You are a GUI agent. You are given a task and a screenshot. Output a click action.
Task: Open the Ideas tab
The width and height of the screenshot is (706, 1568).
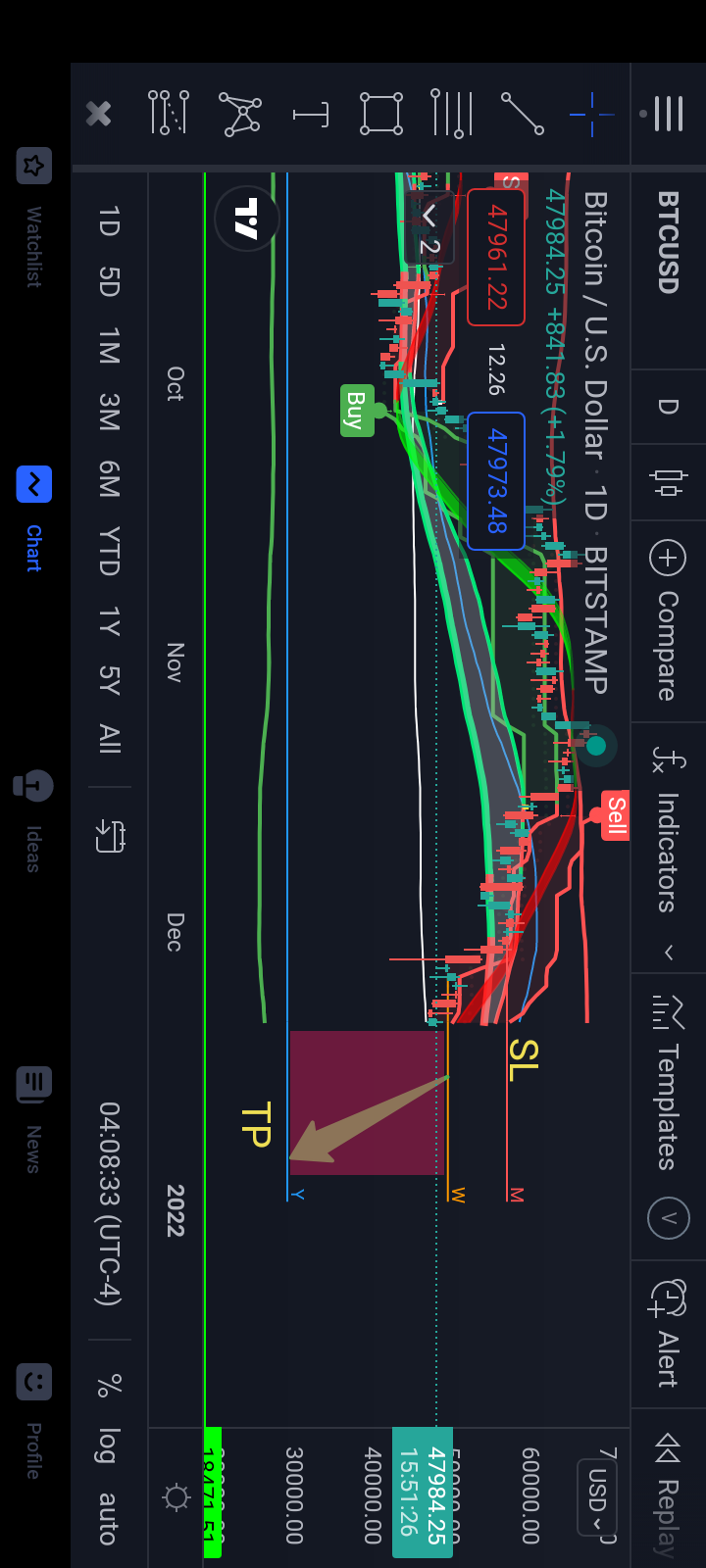click(x=33, y=821)
